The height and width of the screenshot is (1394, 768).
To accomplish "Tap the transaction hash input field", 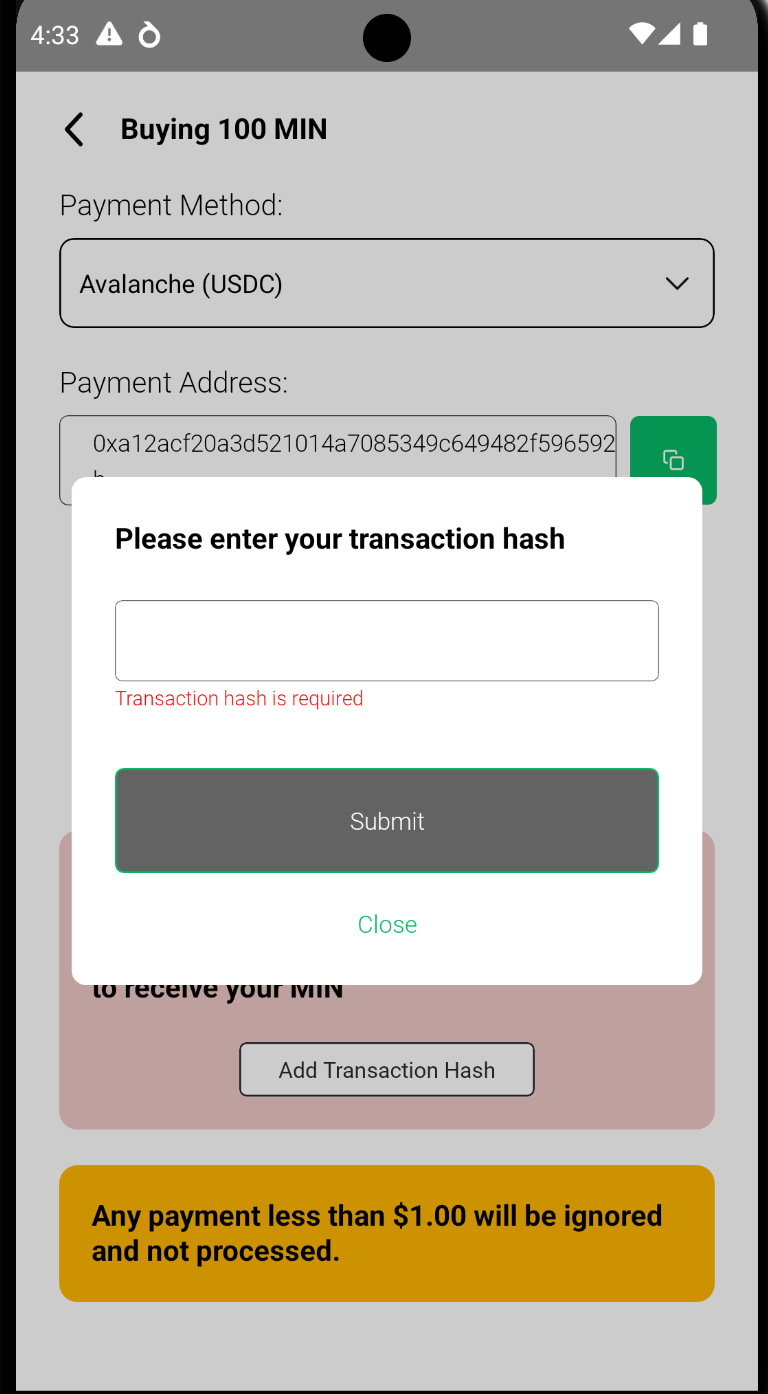I will tap(386, 640).
